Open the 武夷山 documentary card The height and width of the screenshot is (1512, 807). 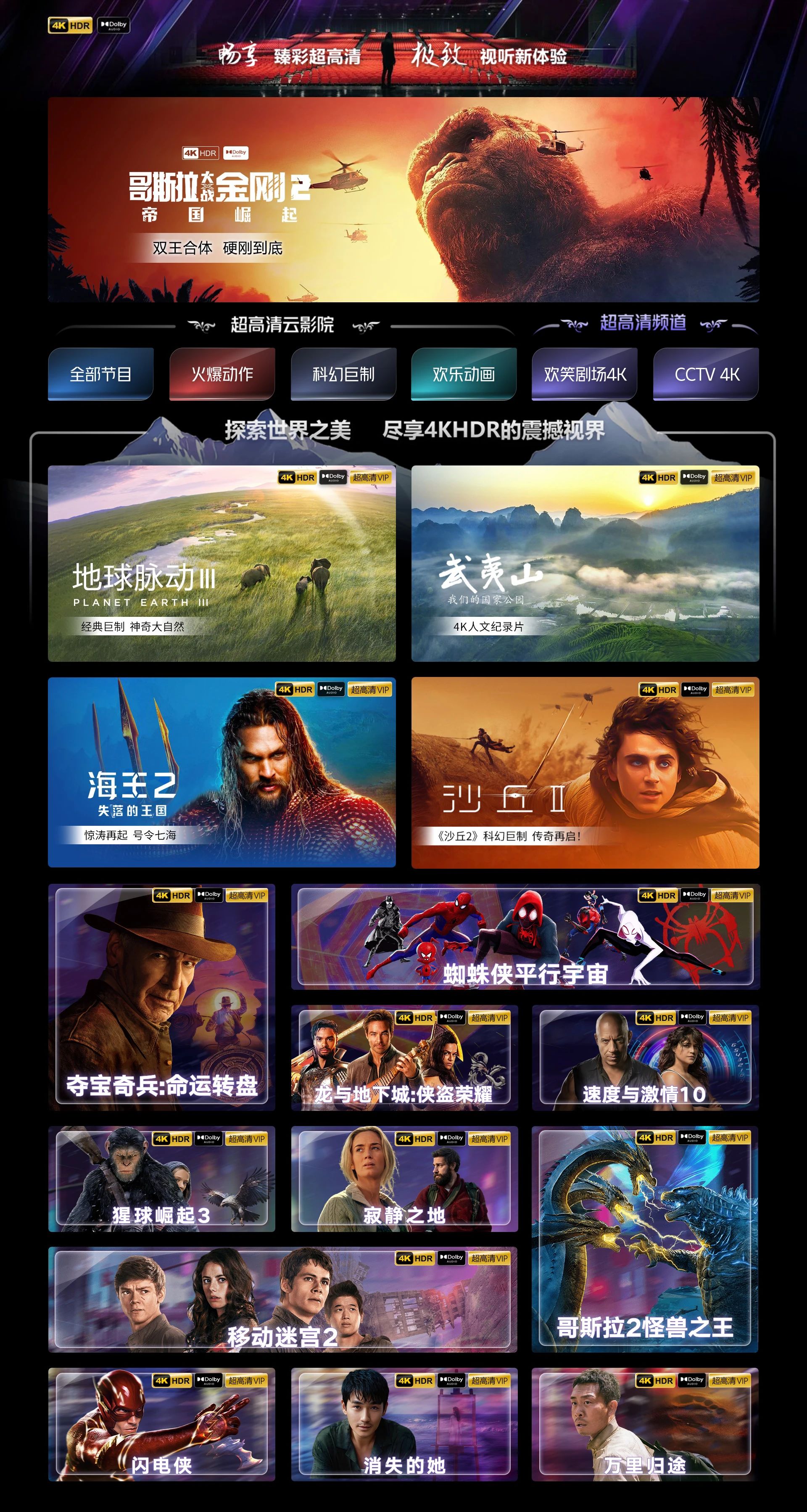pyautogui.click(x=585, y=563)
